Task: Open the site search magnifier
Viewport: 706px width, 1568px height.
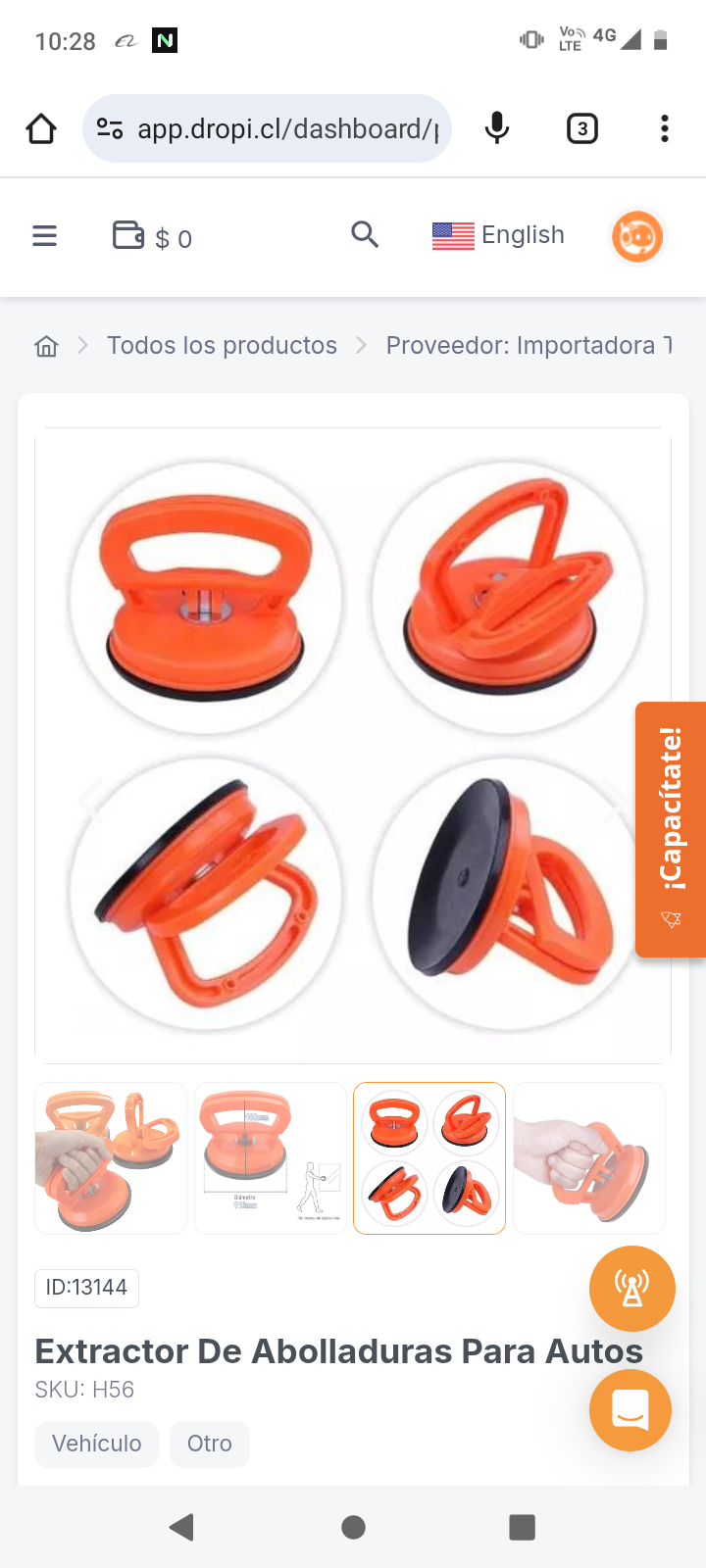Action: tap(365, 235)
